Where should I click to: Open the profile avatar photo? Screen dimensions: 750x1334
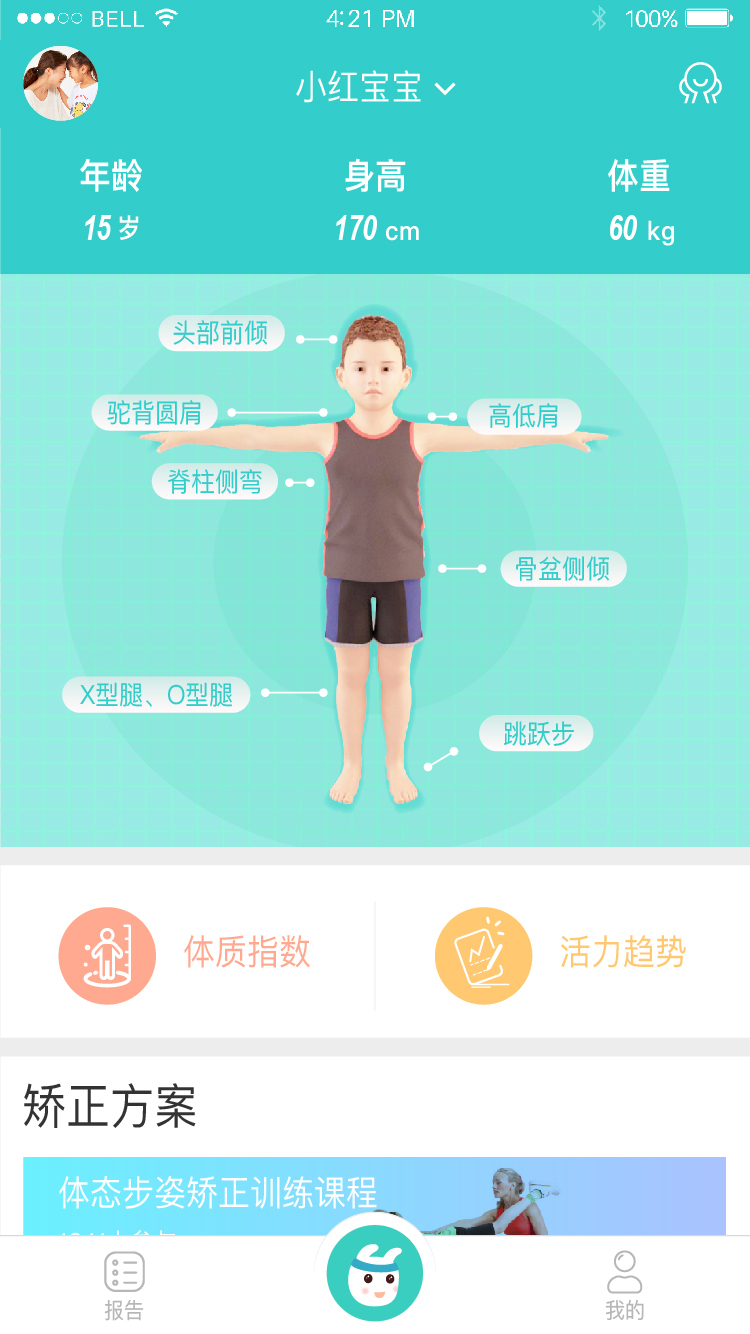[61, 84]
